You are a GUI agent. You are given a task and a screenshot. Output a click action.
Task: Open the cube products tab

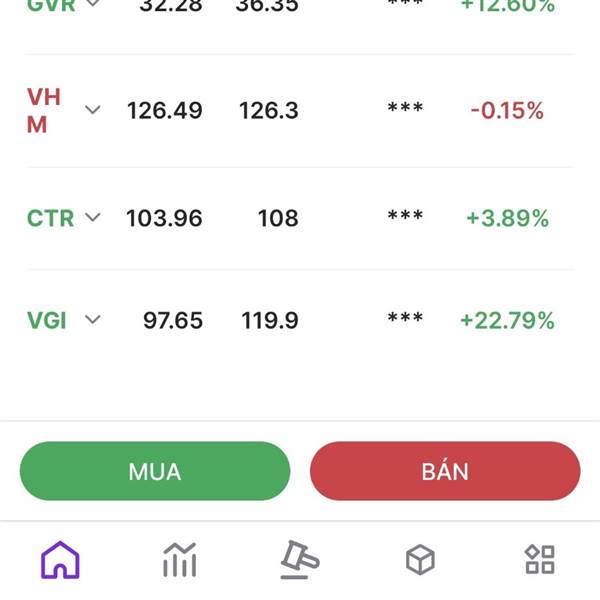(x=420, y=560)
